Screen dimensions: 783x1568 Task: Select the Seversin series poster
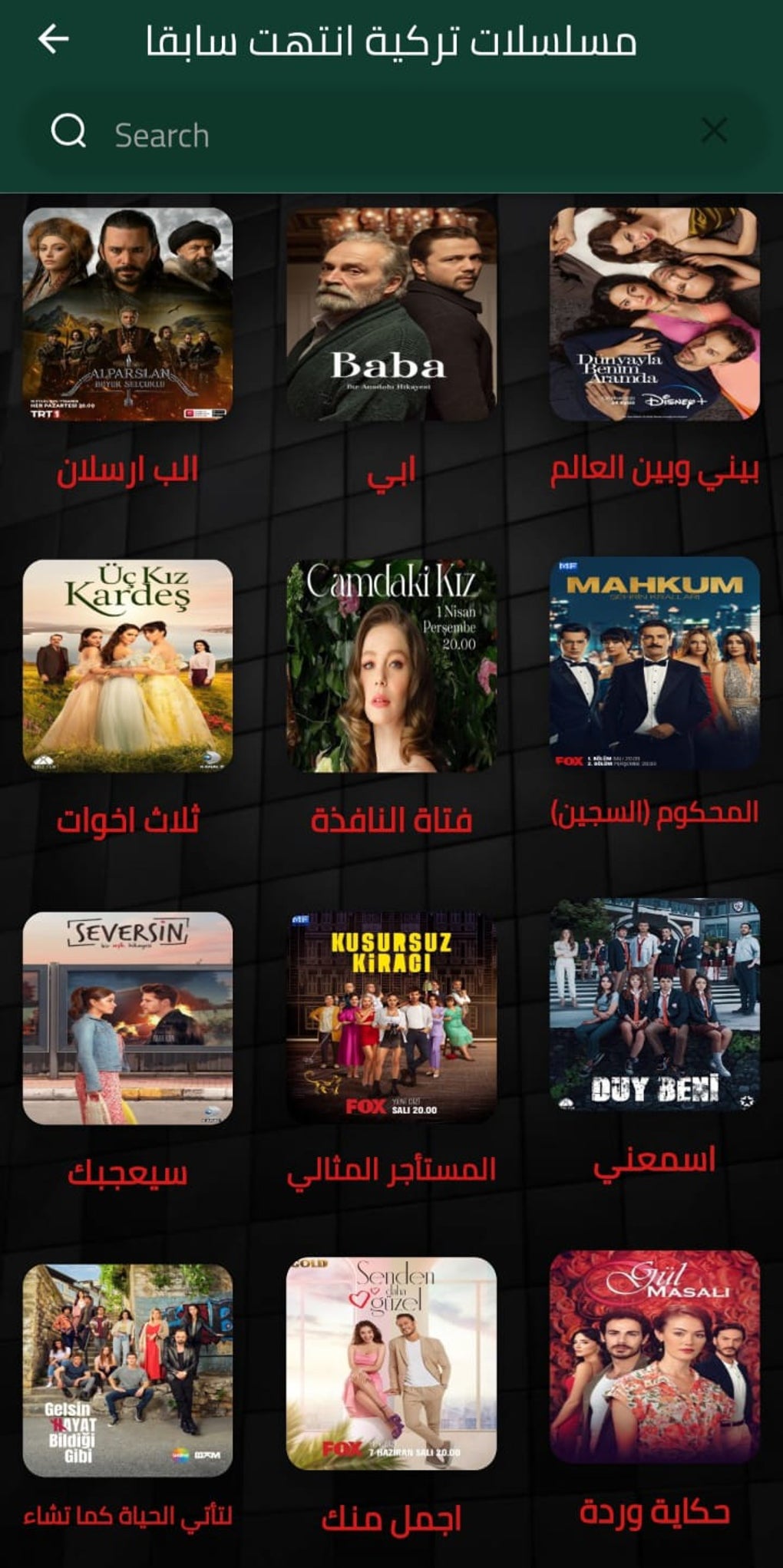127,1018
